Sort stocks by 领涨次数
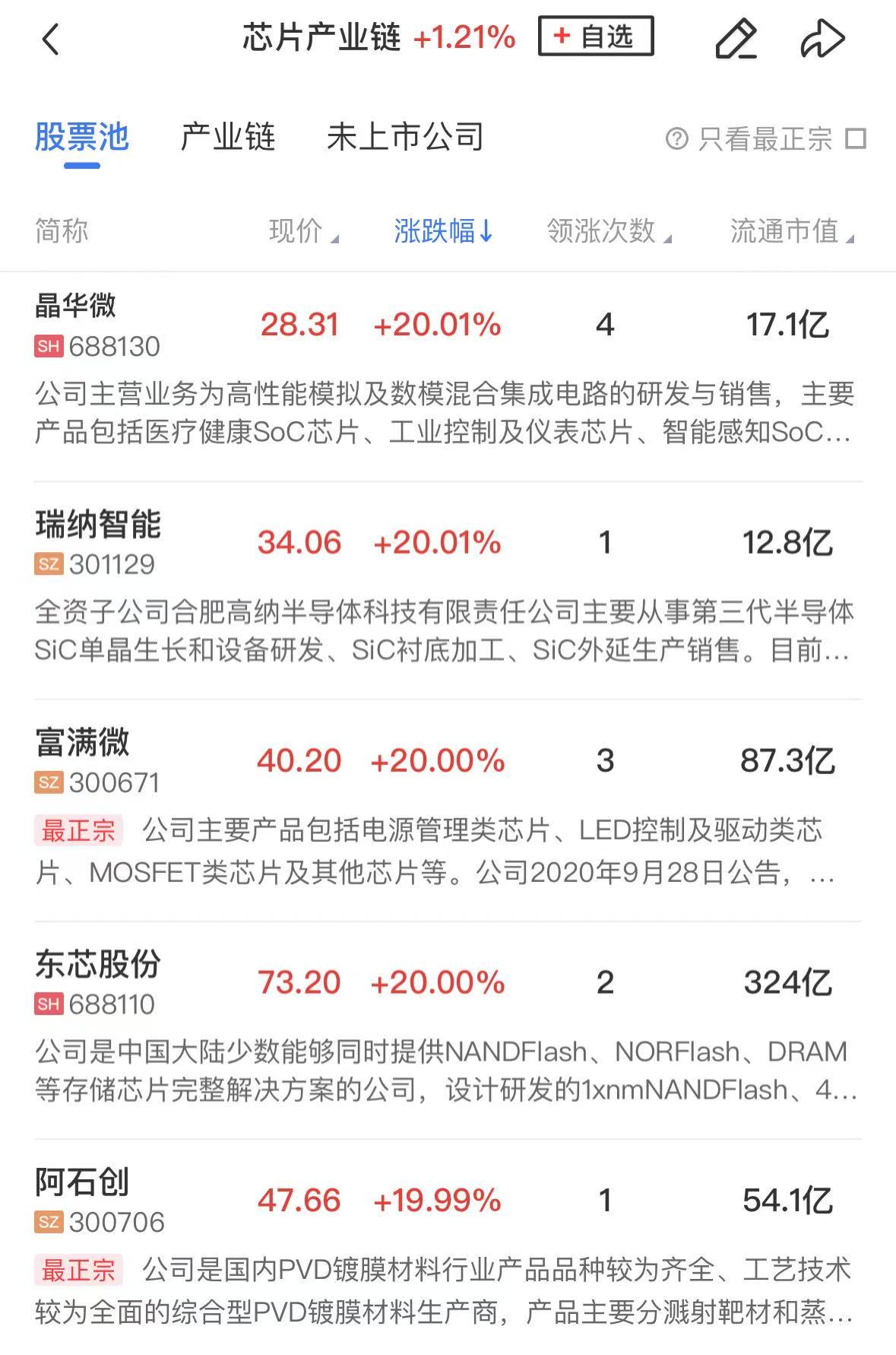The image size is (896, 1355). click(x=609, y=231)
